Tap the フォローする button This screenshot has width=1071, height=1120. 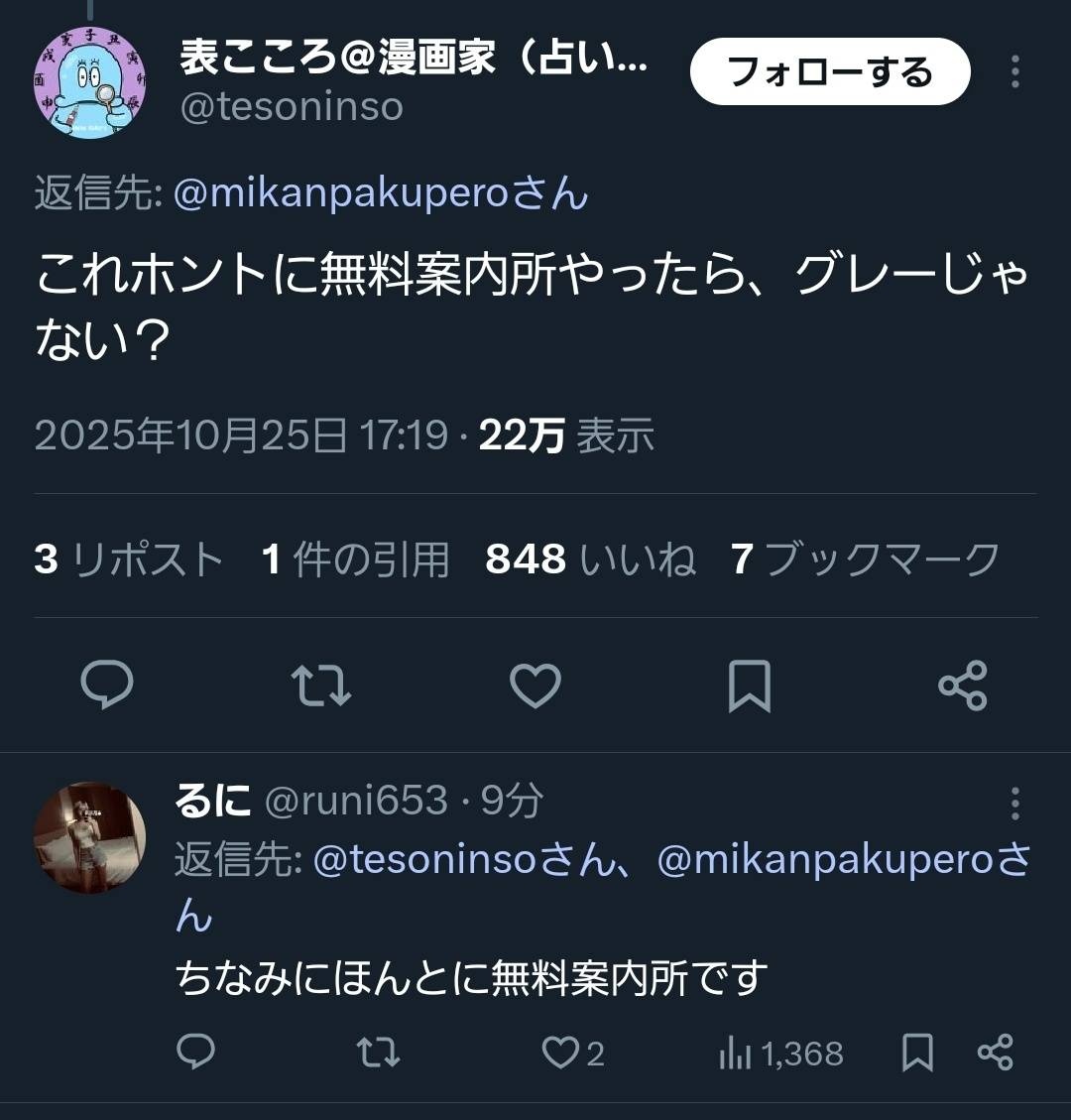(x=829, y=71)
